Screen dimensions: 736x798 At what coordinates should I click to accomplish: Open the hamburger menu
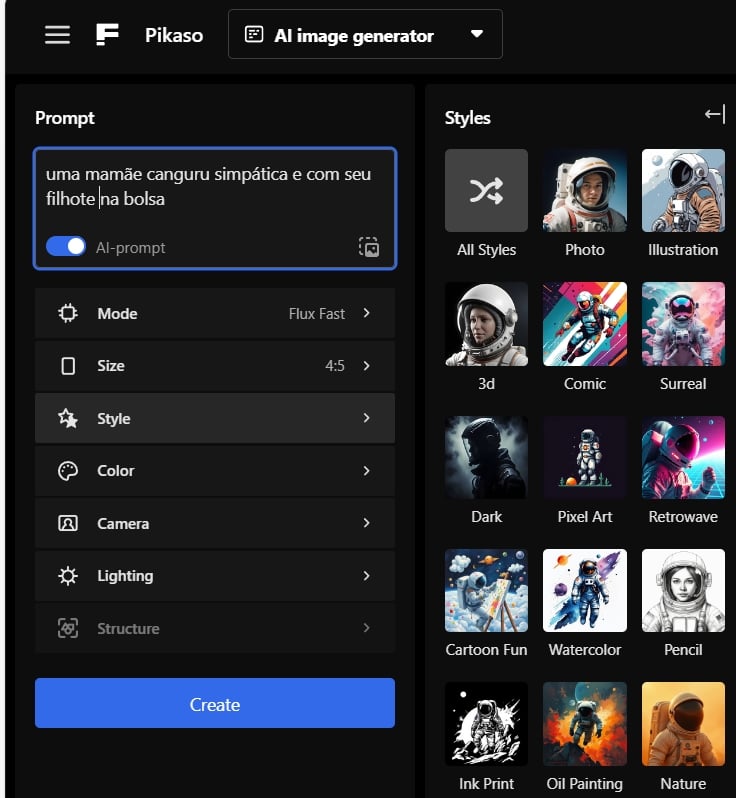pyautogui.click(x=57, y=35)
